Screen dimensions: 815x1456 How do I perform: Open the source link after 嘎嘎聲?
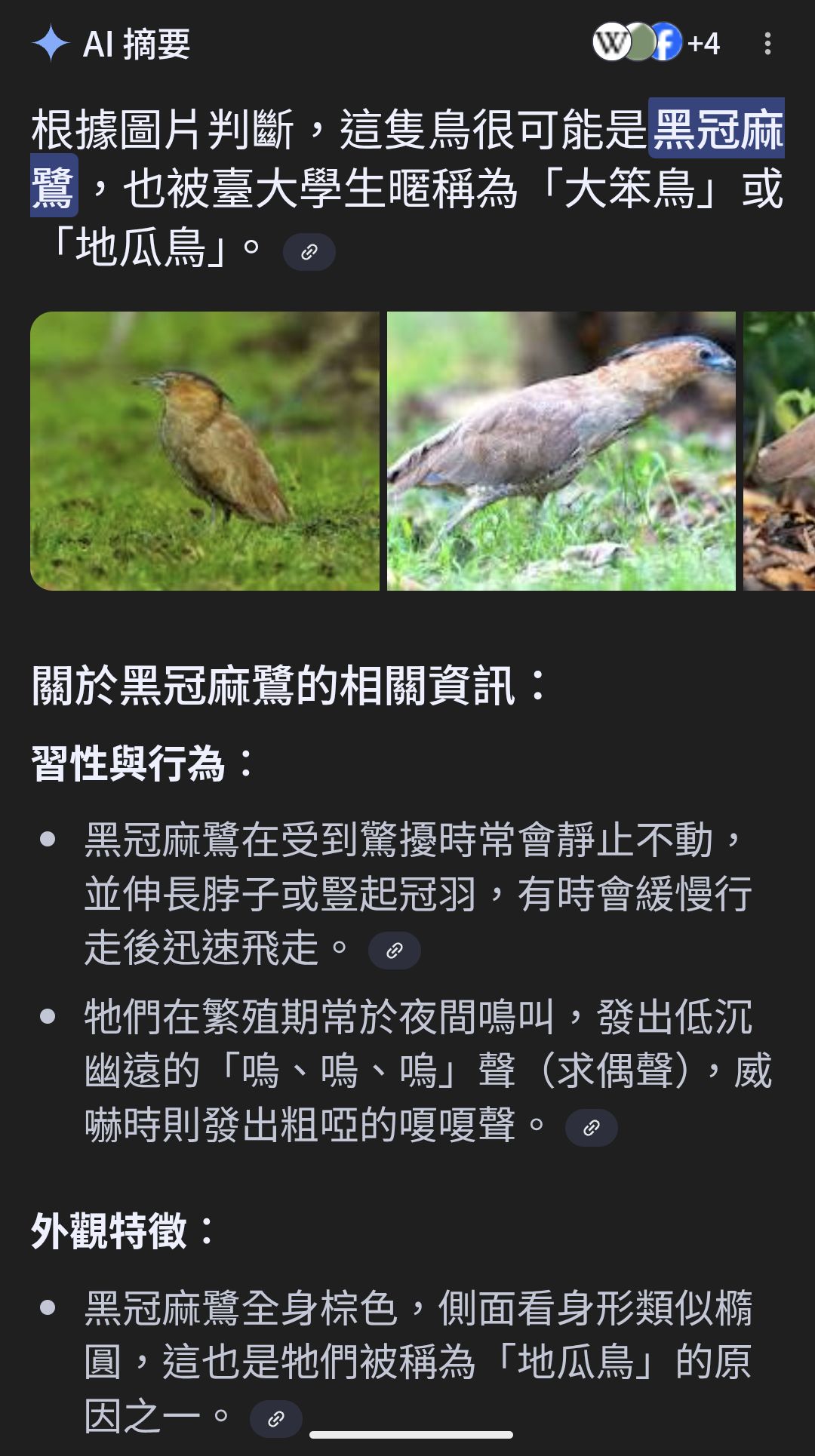tap(591, 1128)
